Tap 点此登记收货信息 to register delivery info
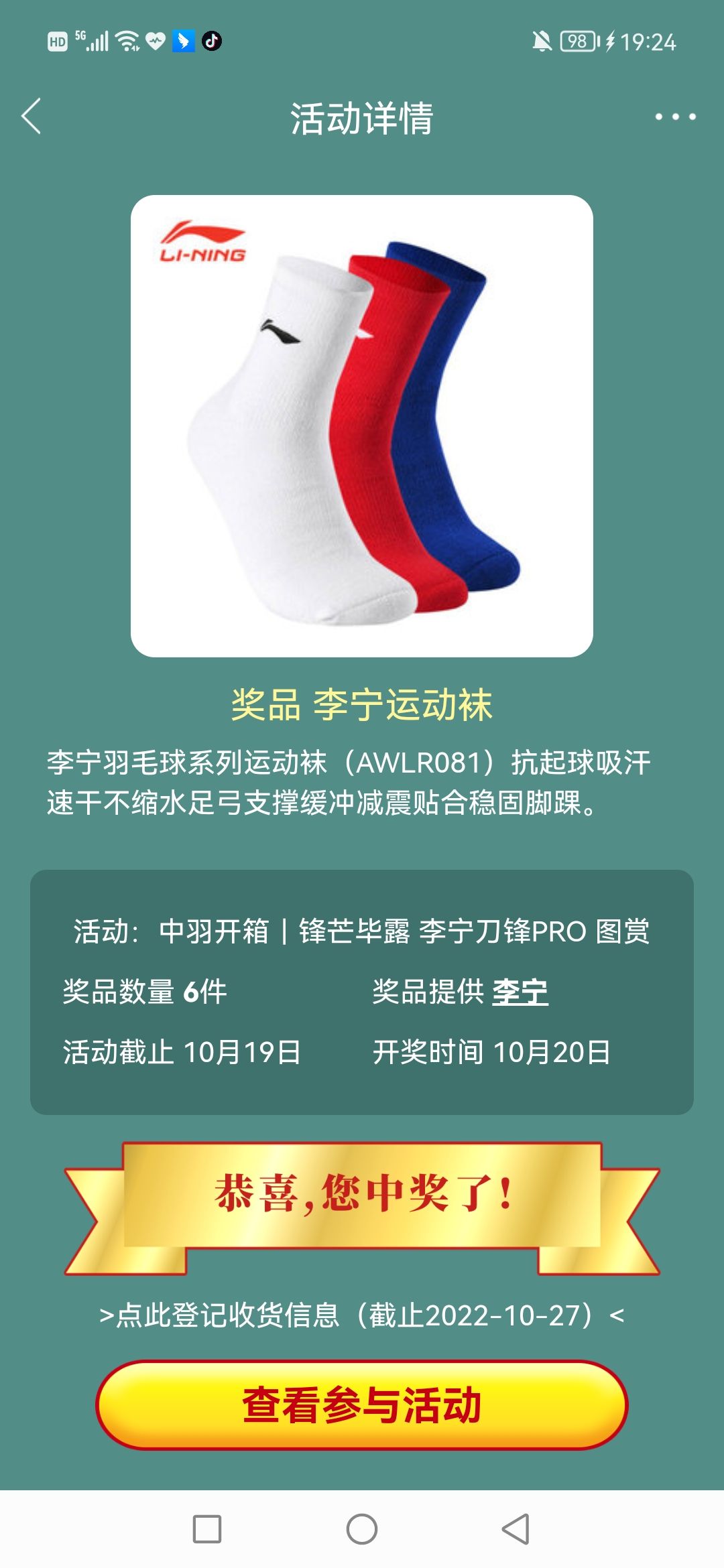The width and height of the screenshot is (724, 1568). (x=362, y=1315)
